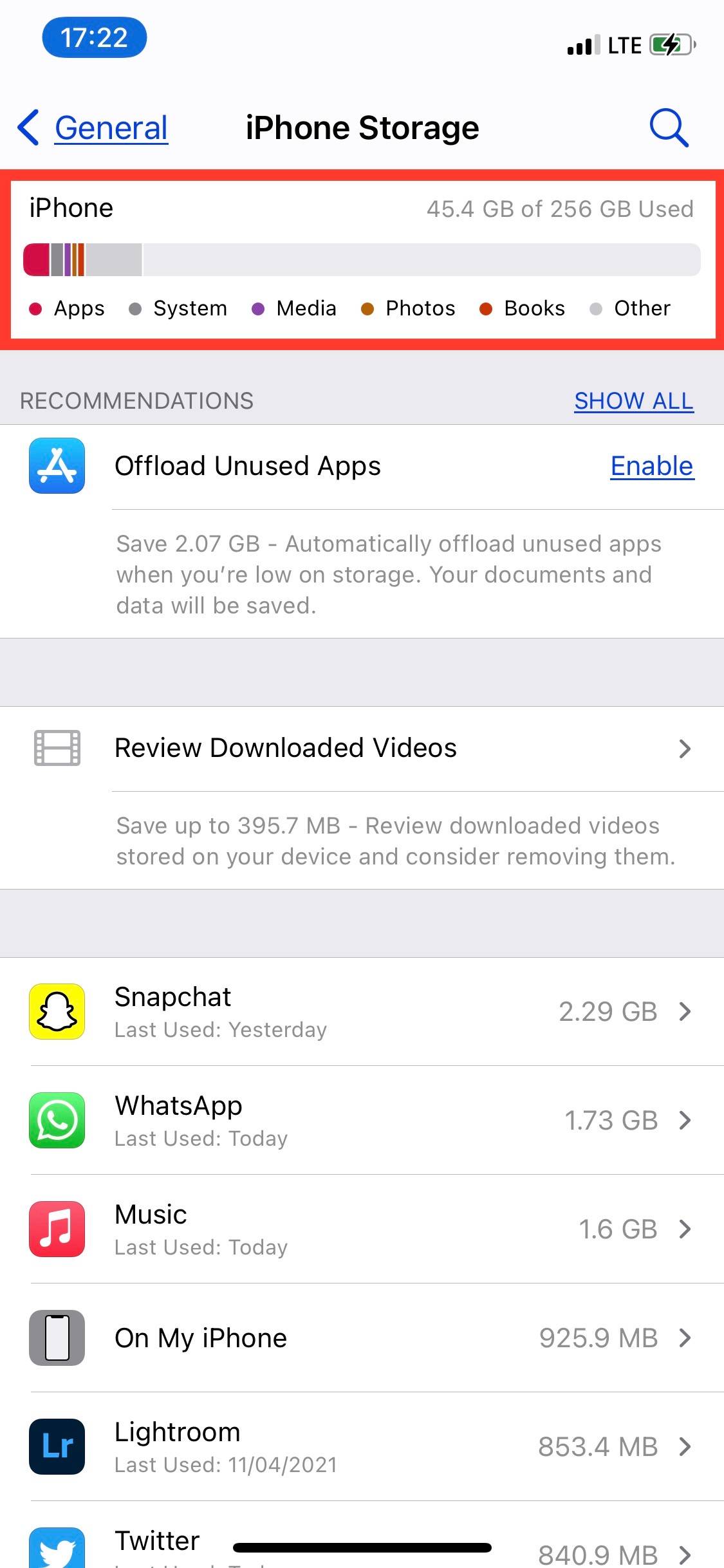Go back to General settings
724x1568 pixels.
93,127
